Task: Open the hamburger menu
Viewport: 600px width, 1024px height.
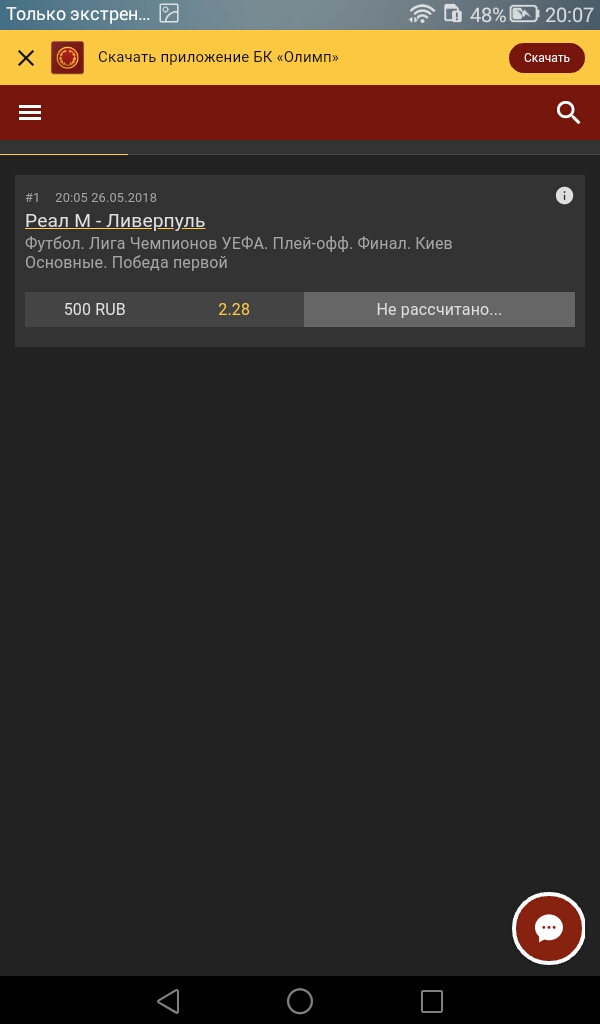Action: [x=30, y=113]
